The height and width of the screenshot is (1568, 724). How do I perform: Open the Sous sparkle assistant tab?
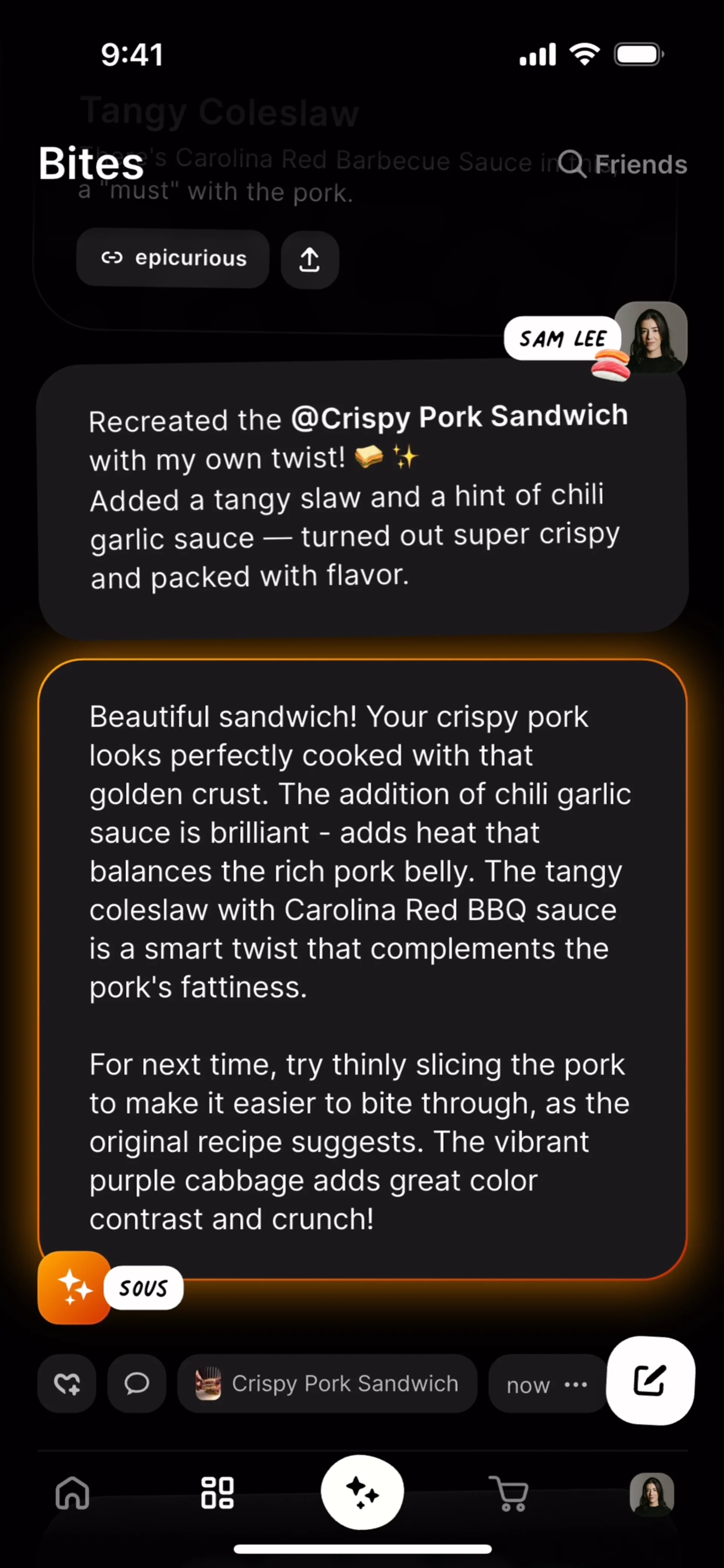[362, 1492]
